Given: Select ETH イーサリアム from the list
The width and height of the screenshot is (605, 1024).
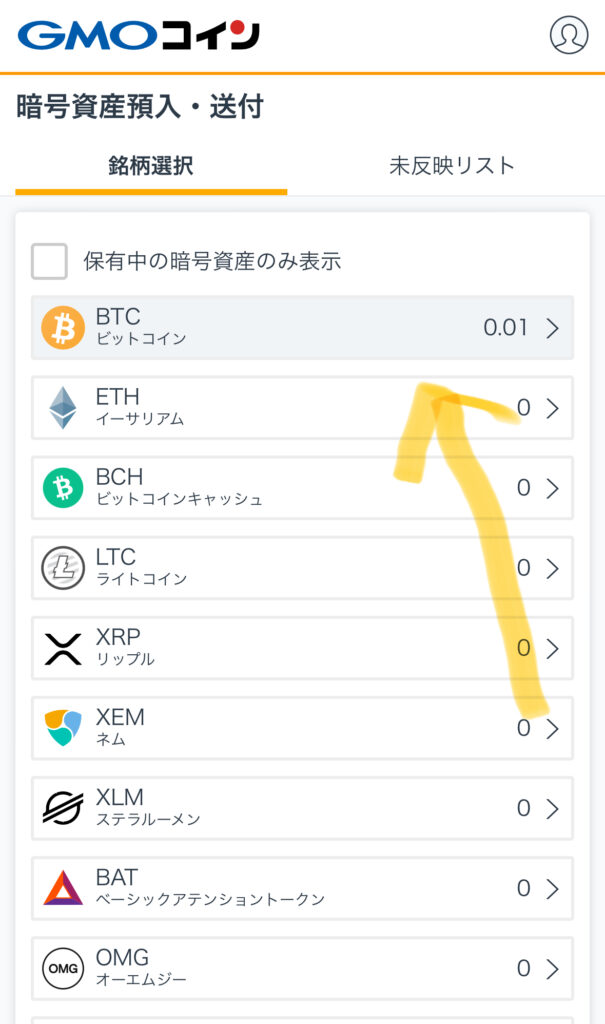Looking at the screenshot, I should tap(302, 408).
